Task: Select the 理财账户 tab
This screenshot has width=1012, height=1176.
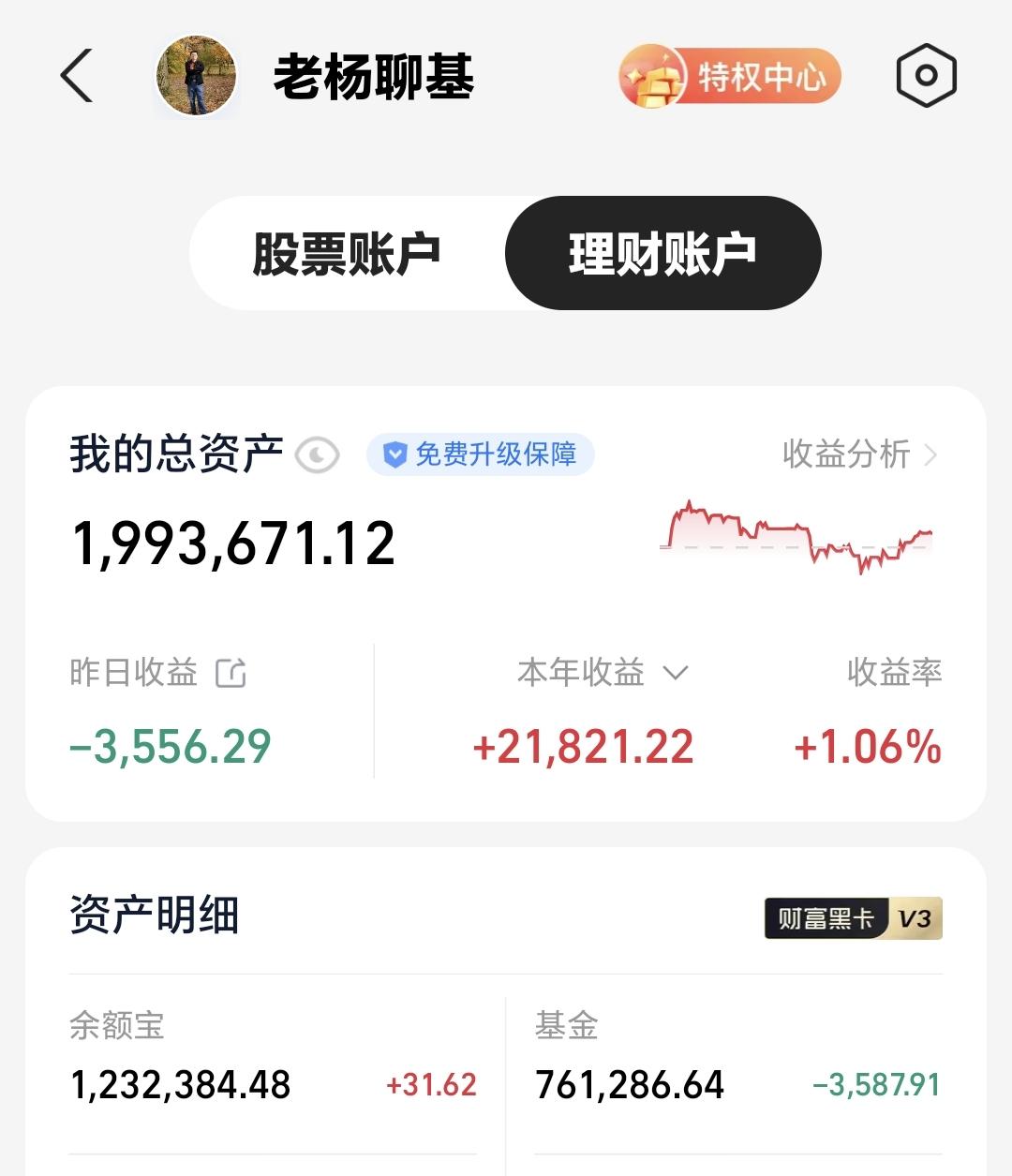Action: tap(663, 252)
